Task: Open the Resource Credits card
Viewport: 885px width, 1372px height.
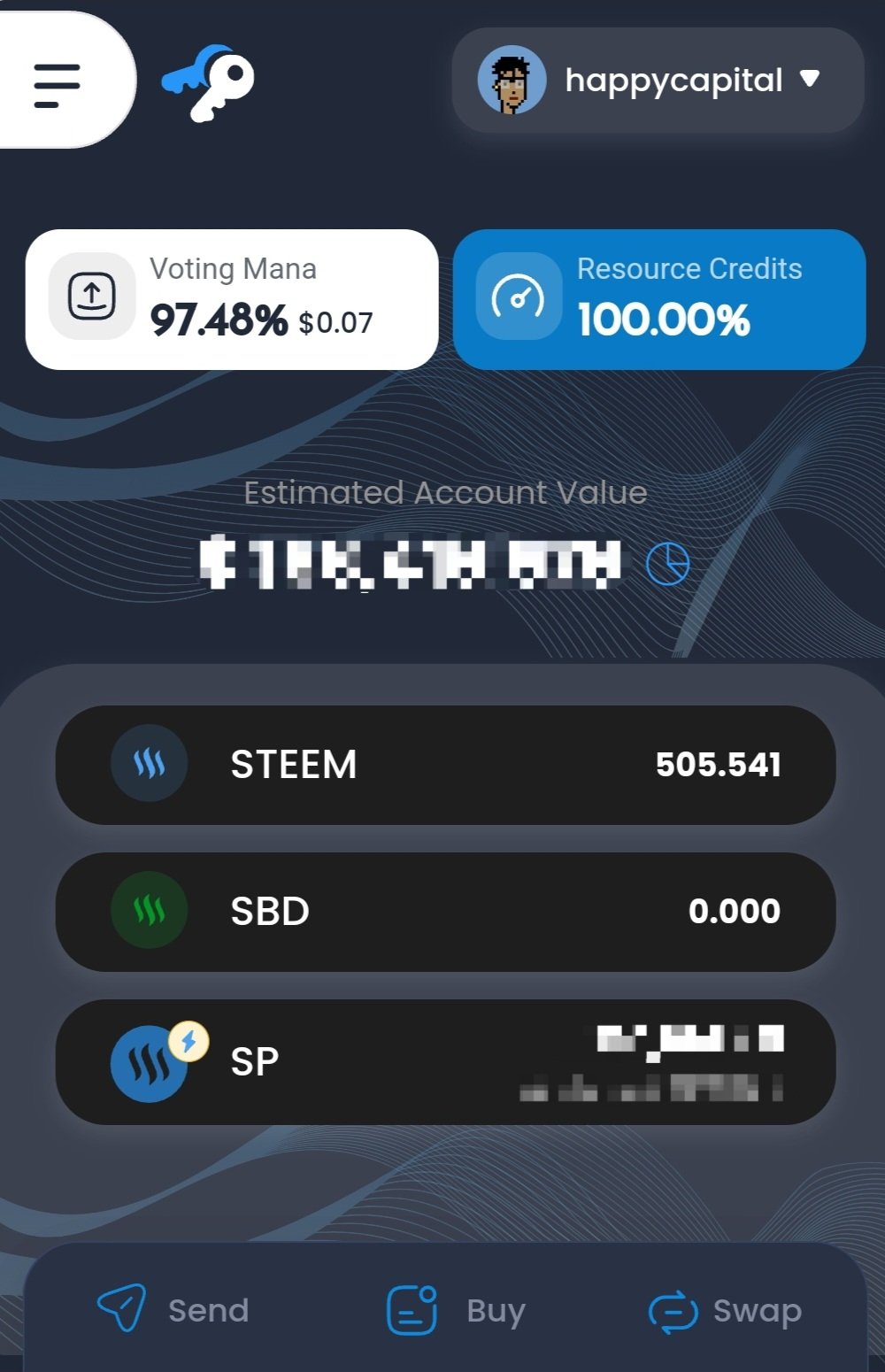Action: (658, 299)
